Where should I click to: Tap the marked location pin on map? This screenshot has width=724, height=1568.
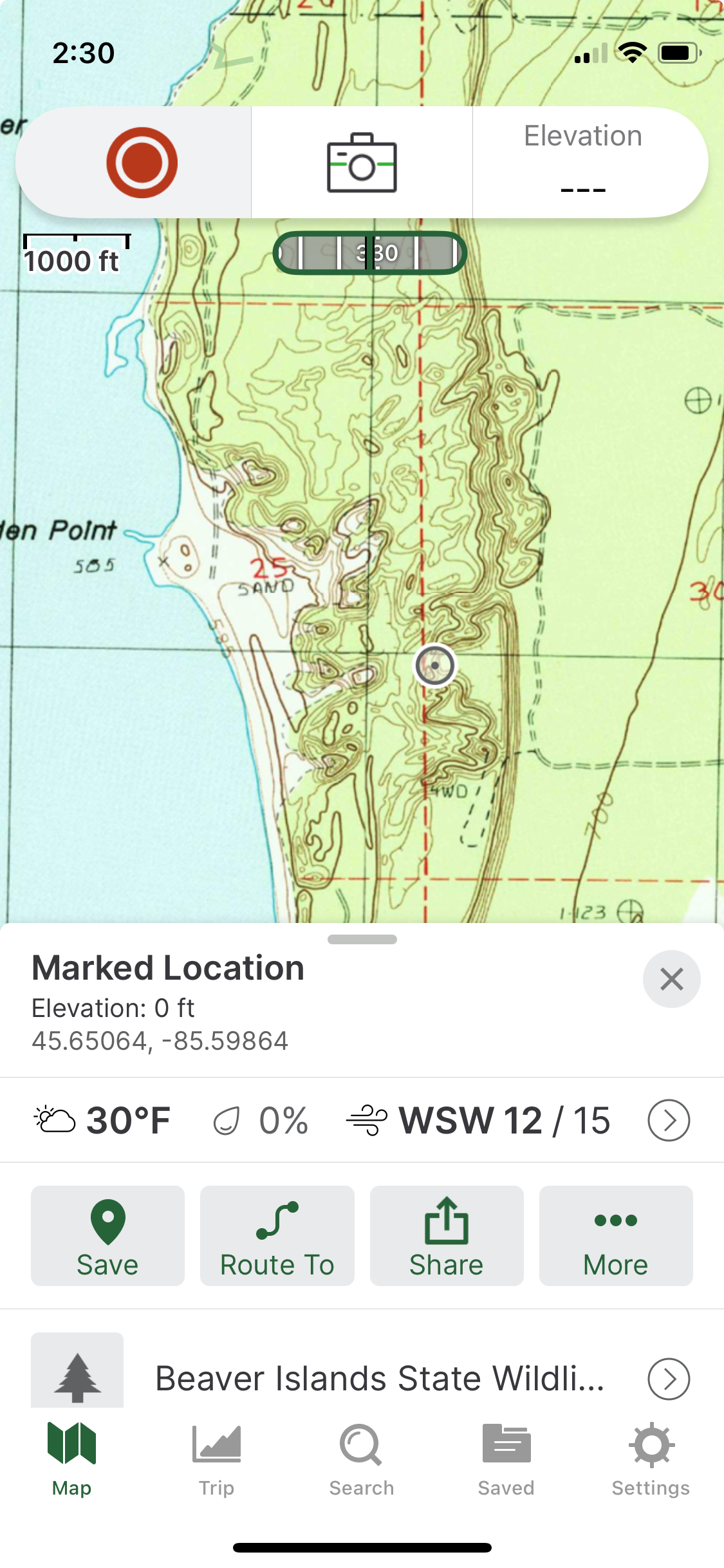434,665
